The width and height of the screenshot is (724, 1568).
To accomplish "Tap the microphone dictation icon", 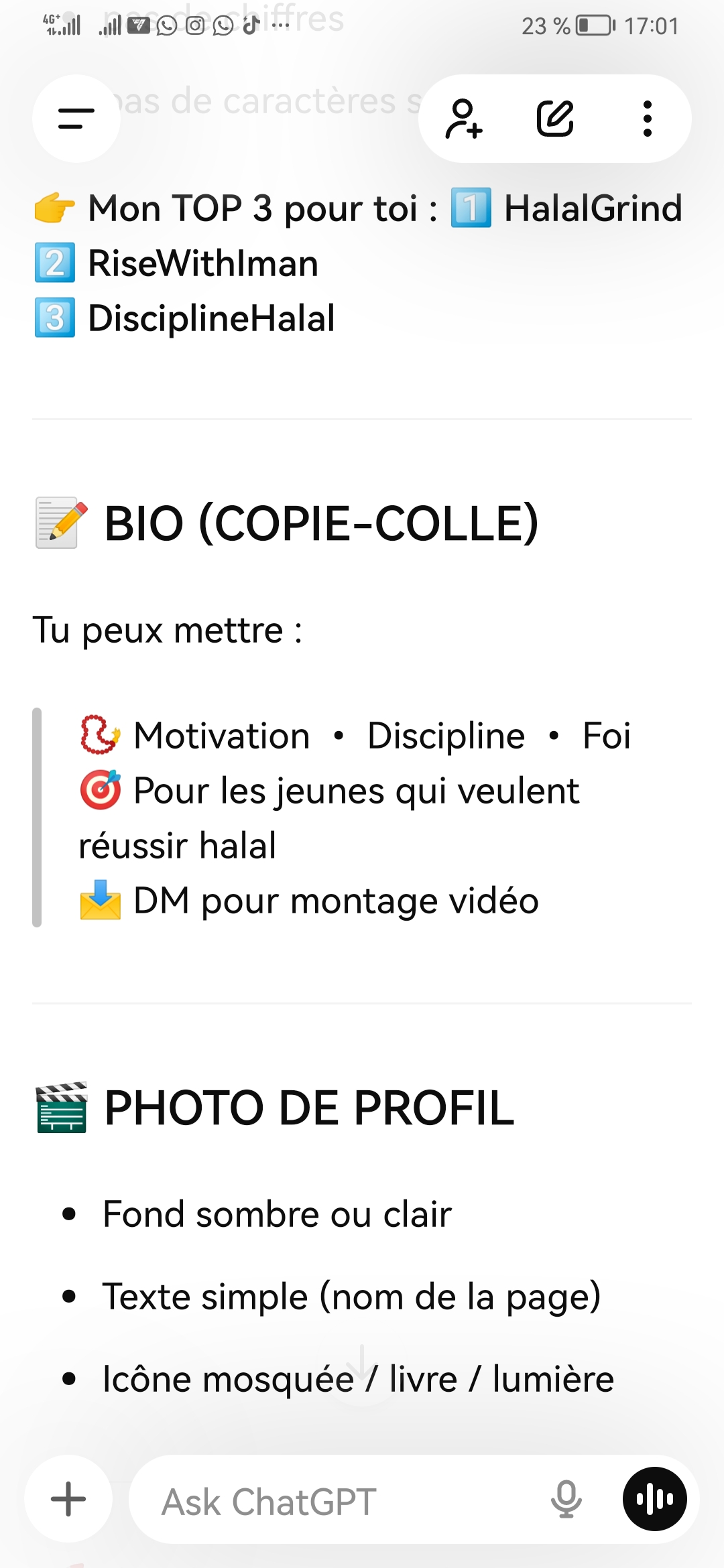I will [x=566, y=1500].
